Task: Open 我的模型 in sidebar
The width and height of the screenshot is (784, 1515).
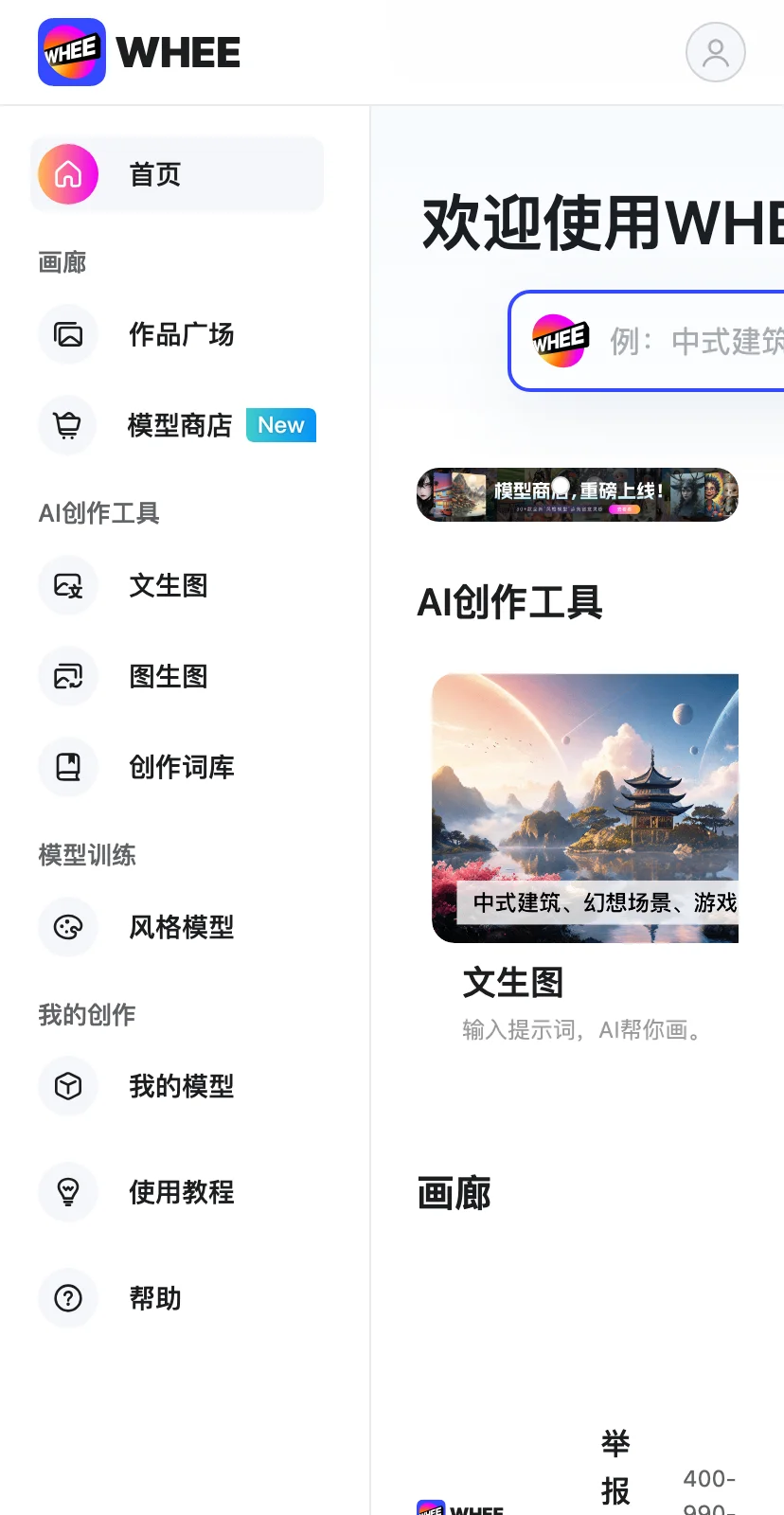Action: (180, 1086)
